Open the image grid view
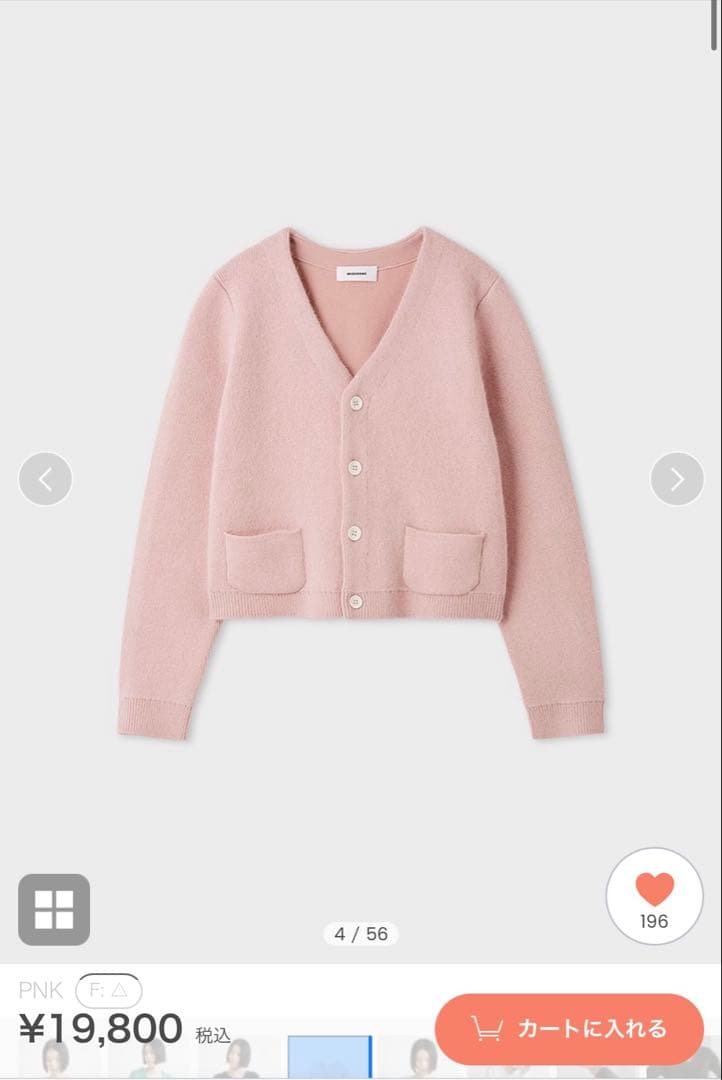This screenshot has width=722, height=1080. [54, 909]
